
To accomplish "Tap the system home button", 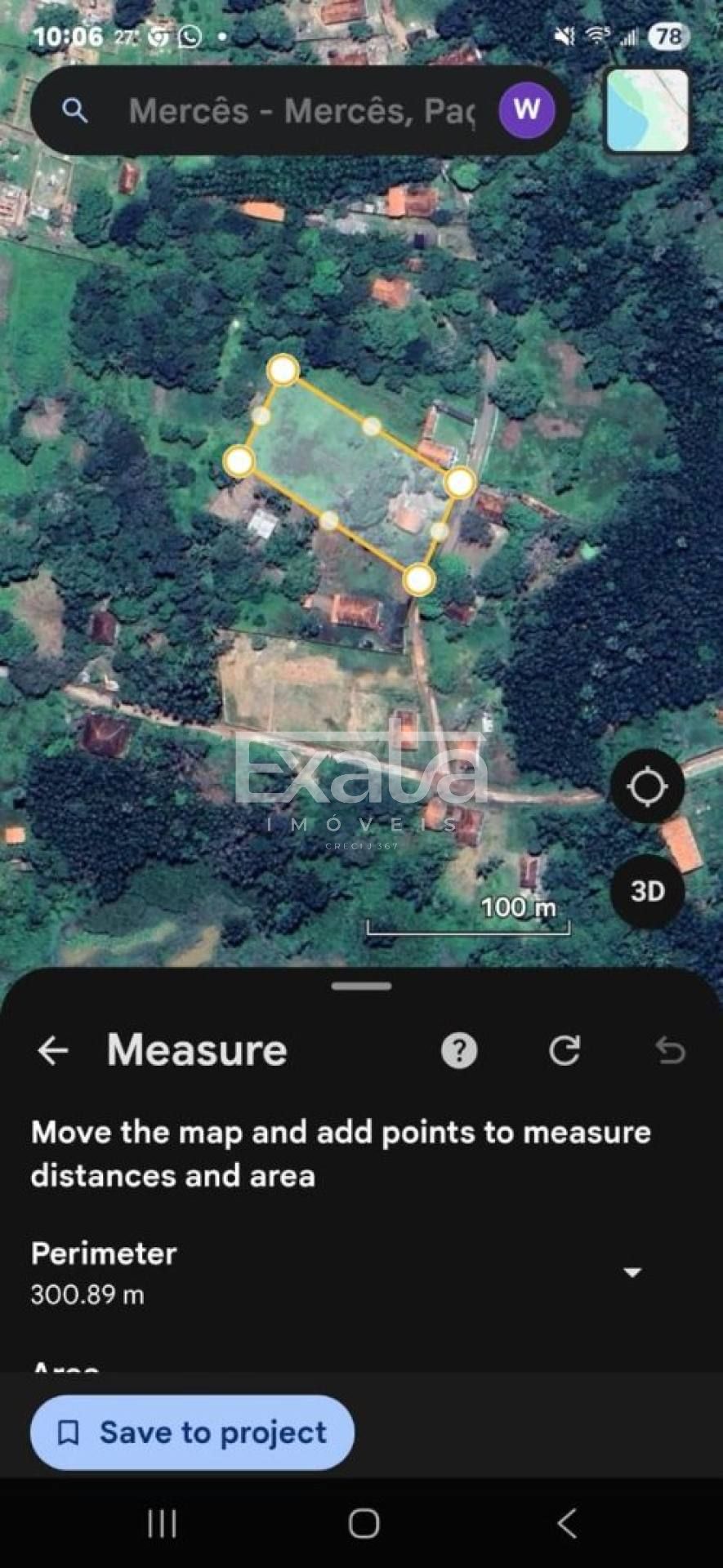I will pos(364,1524).
